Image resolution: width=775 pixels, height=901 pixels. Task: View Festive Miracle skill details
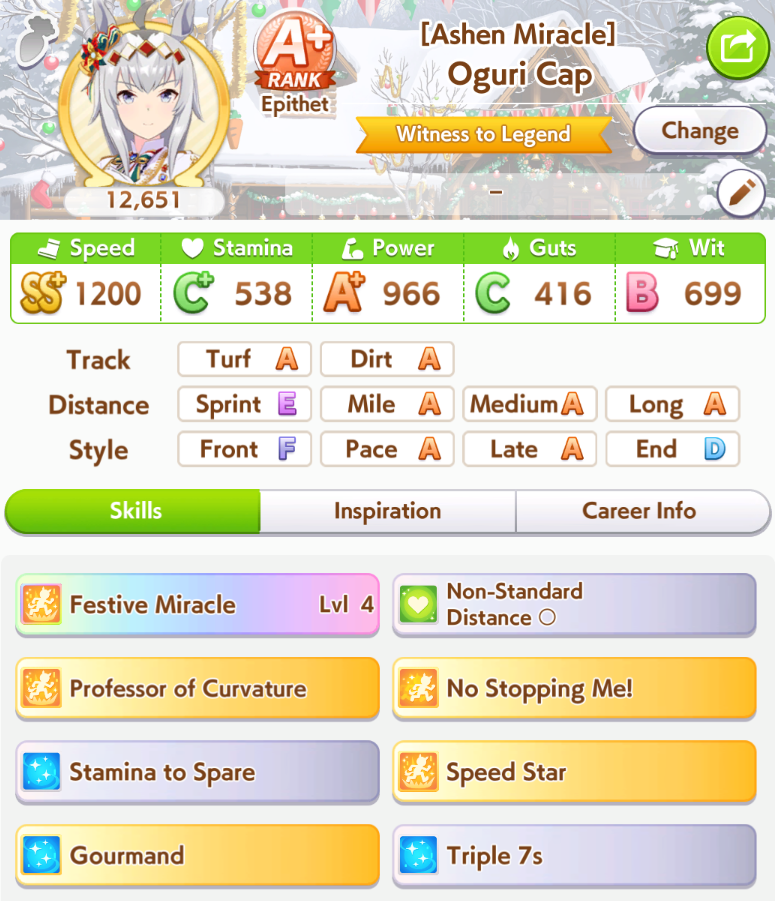point(197,605)
